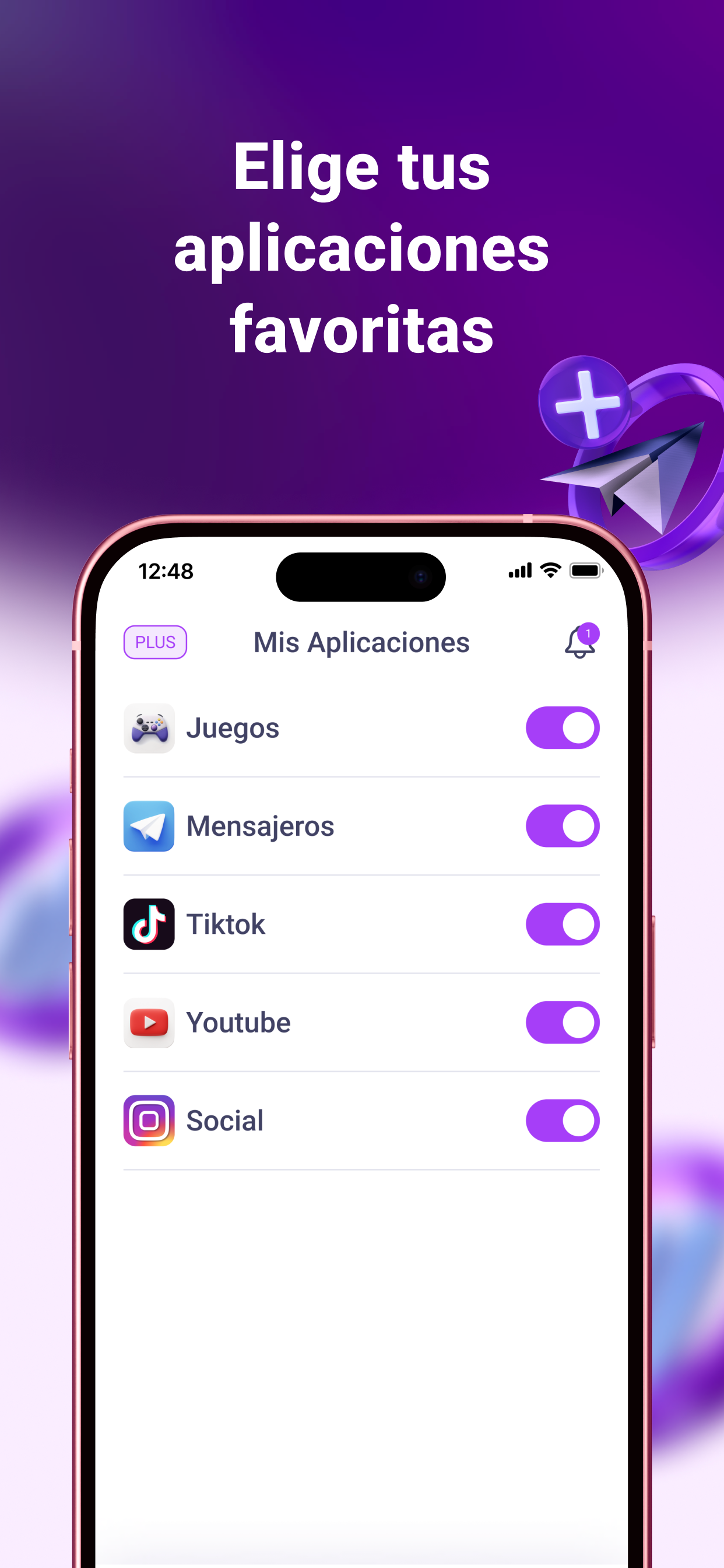Click the Mis Aplicaciones title
This screenshot has height=1568, width=724.
(361, 642)
